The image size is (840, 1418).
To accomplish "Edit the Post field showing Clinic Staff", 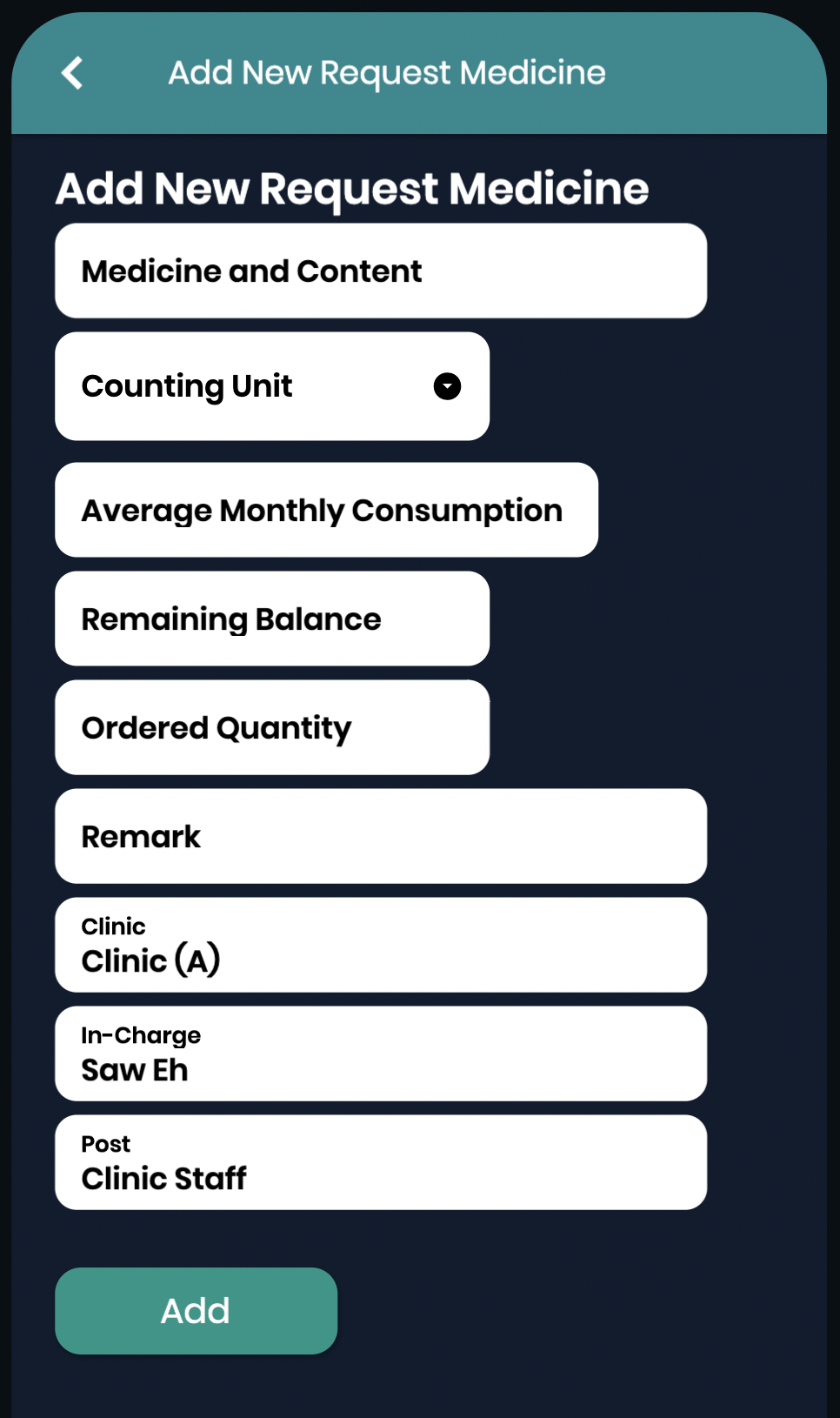I will coord(381,1162).
